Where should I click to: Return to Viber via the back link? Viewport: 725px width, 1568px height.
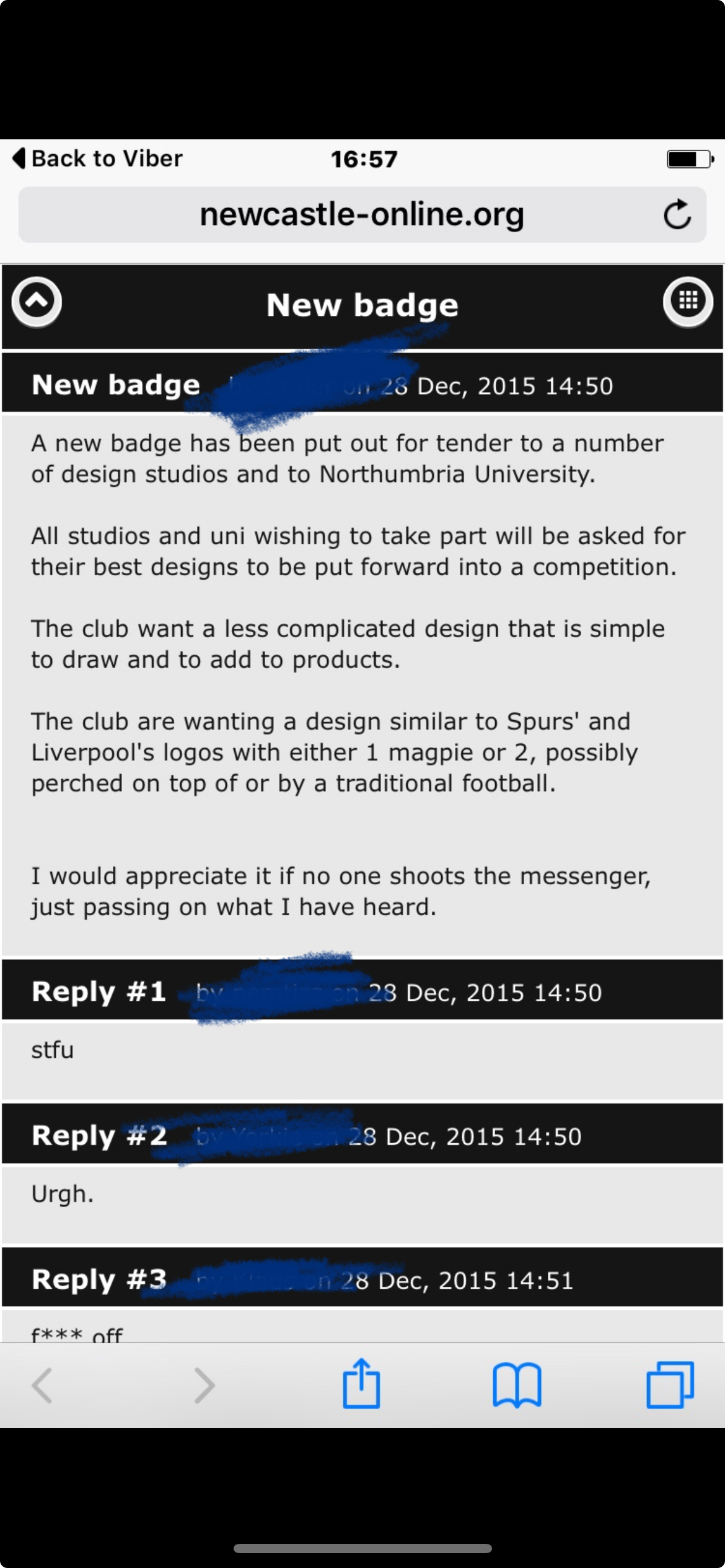tap(97, 159)
